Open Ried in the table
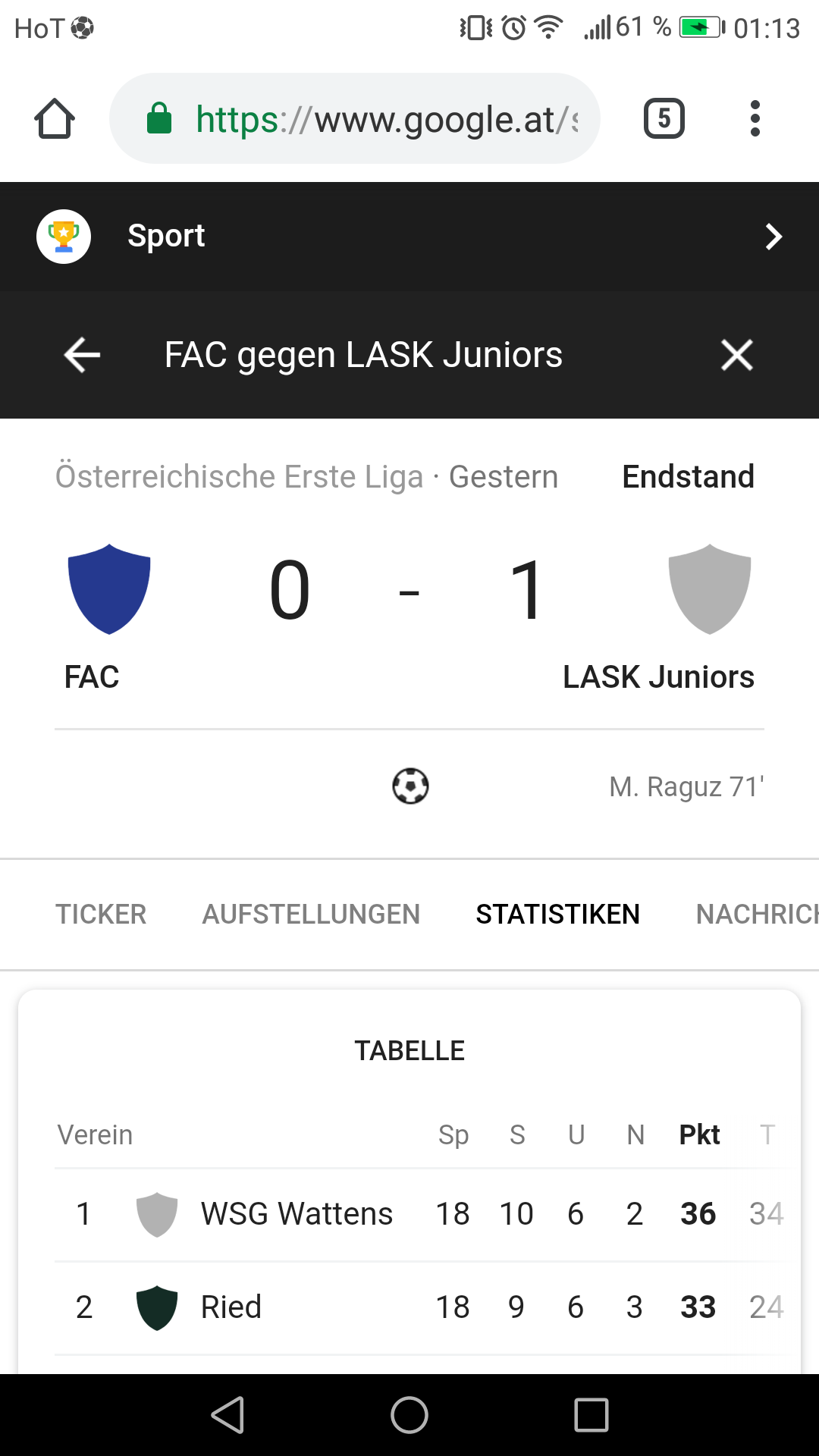Screen dimensions: 819x1456 (x=420, y=1307)
